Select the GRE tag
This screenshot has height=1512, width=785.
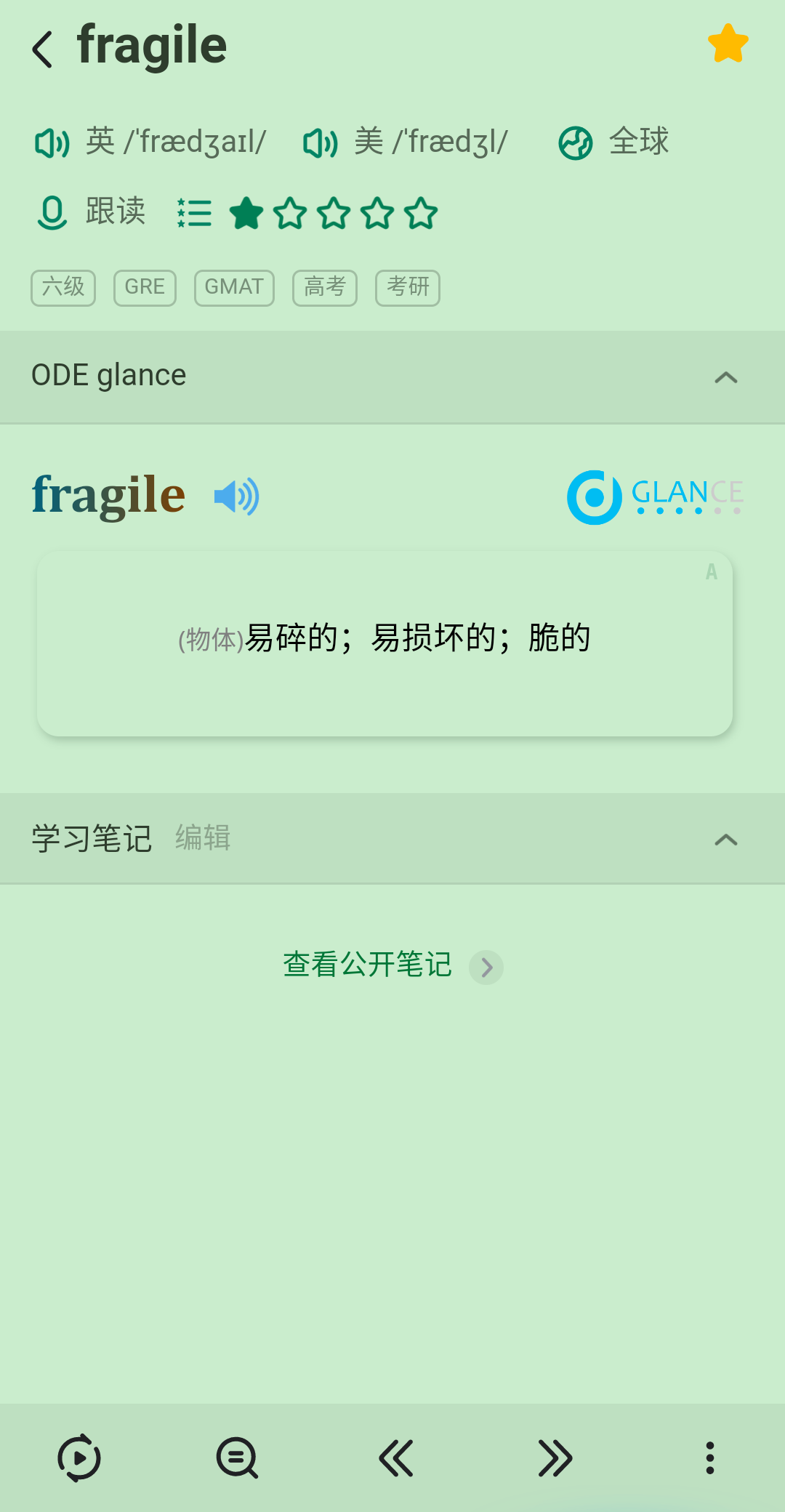145,288
